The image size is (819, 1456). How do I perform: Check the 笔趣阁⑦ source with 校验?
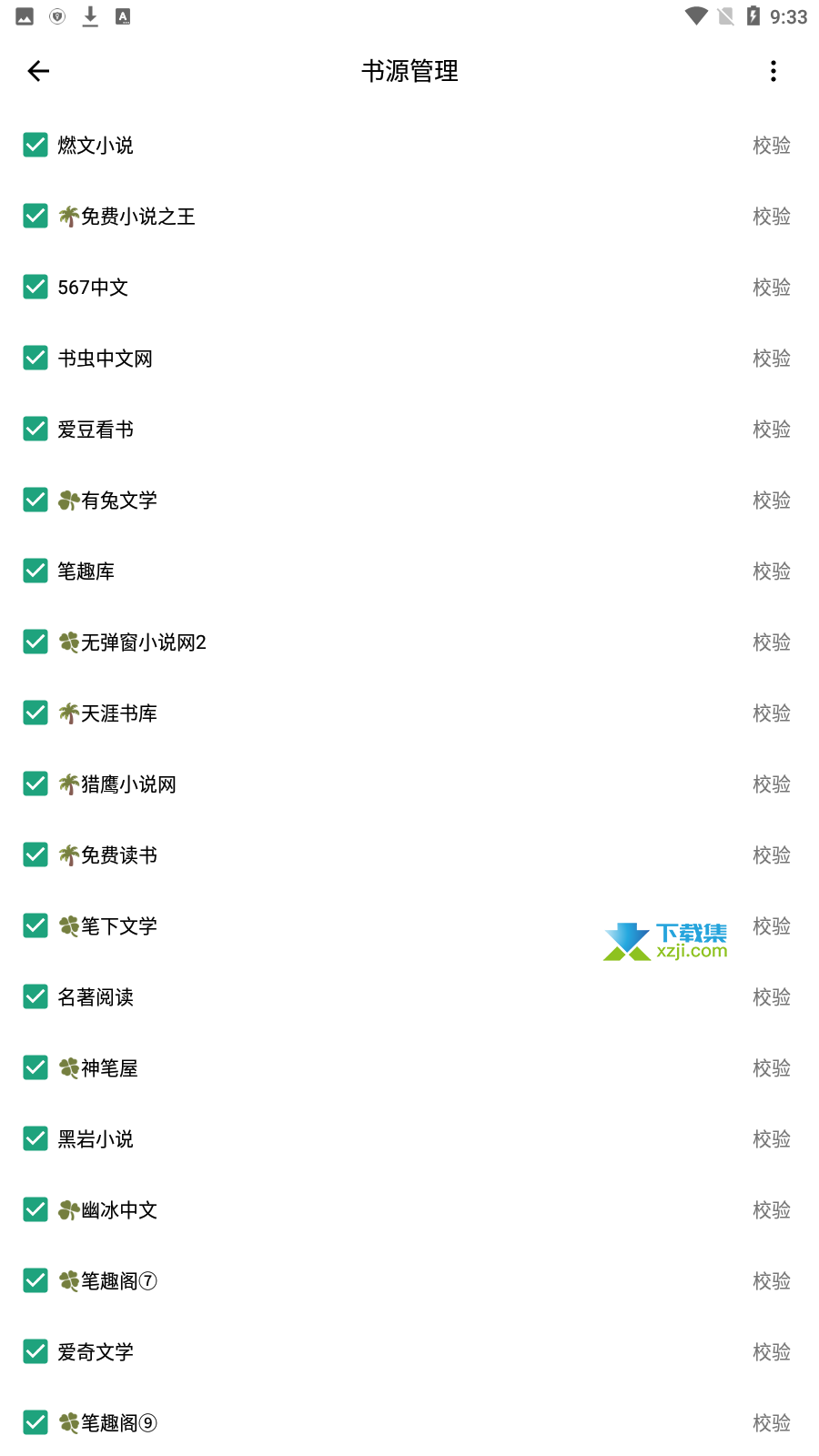click(771, 1281)
